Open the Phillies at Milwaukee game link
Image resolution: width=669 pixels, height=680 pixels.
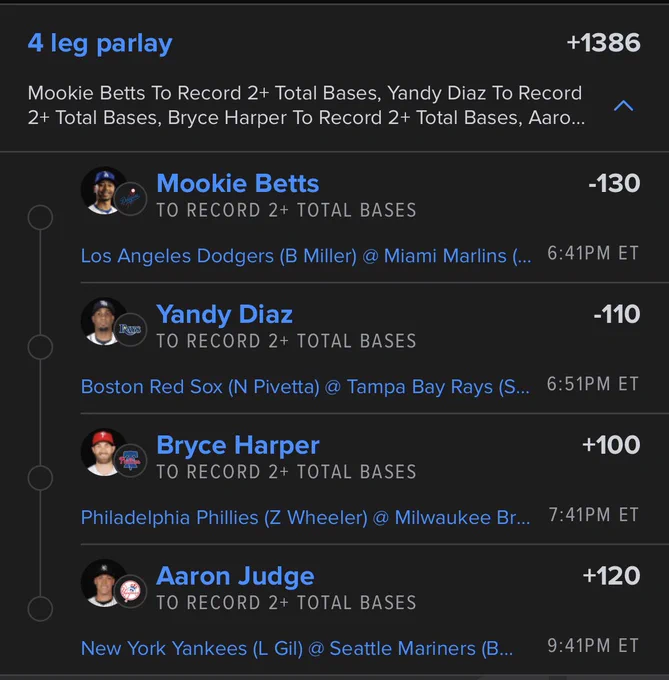pos(305,517)
